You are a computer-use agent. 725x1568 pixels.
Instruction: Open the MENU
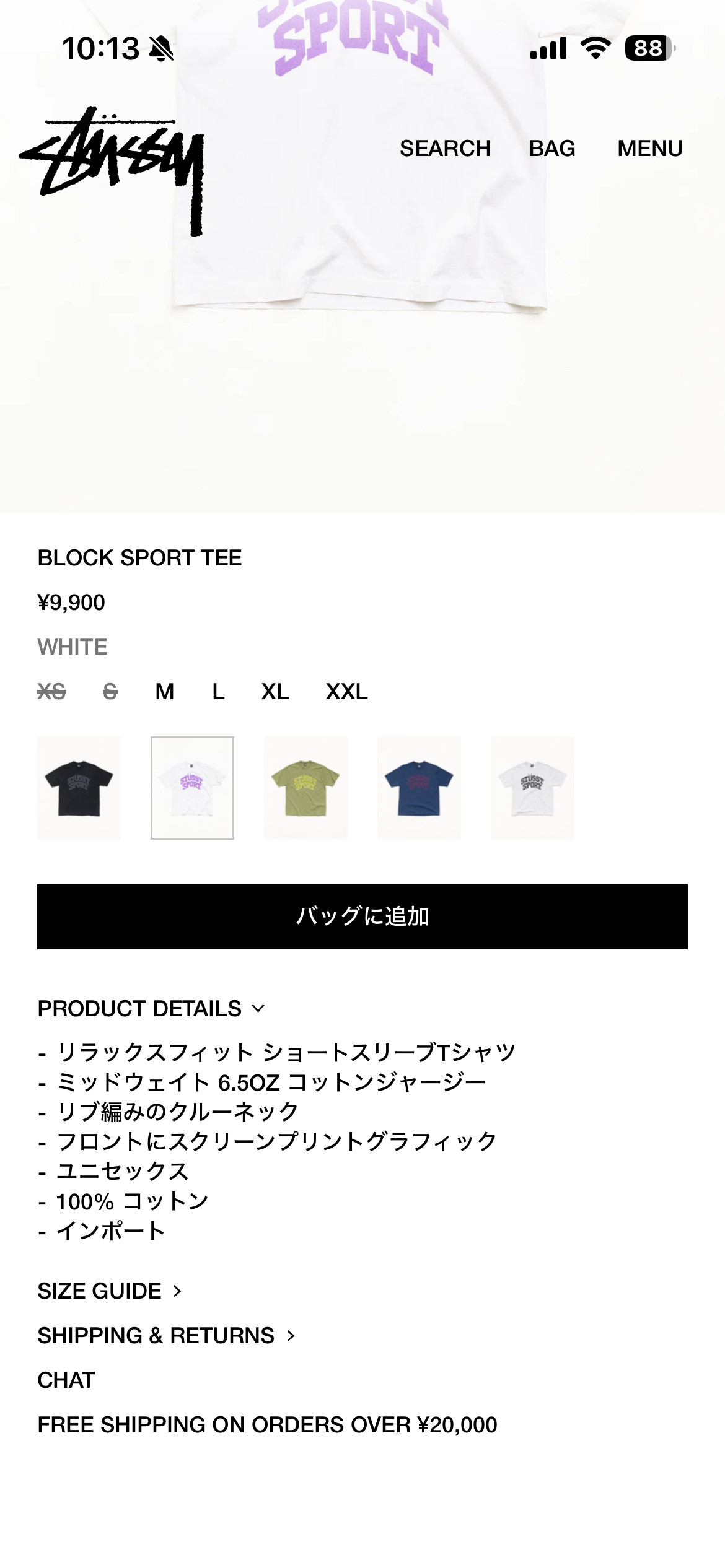[650, 149]
